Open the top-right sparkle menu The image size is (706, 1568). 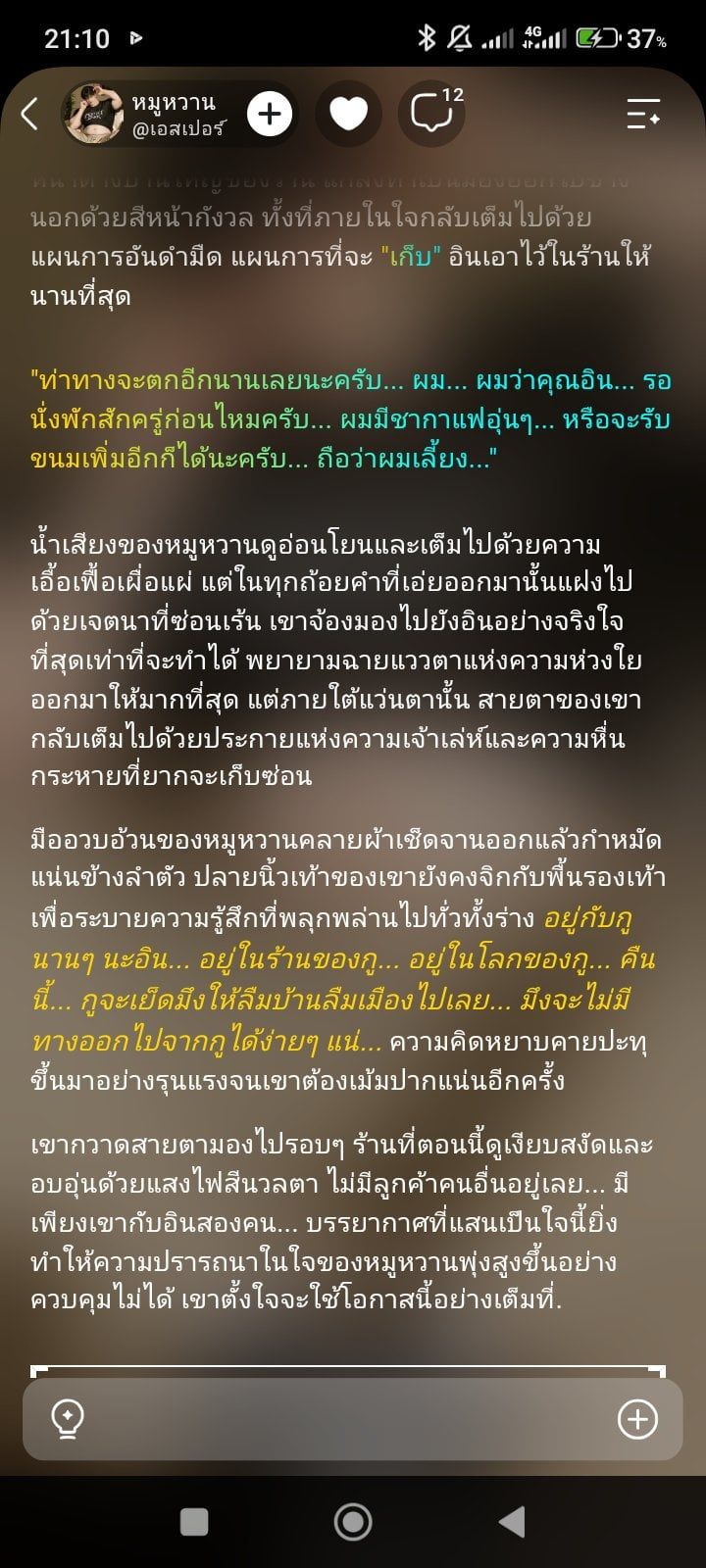643,114
